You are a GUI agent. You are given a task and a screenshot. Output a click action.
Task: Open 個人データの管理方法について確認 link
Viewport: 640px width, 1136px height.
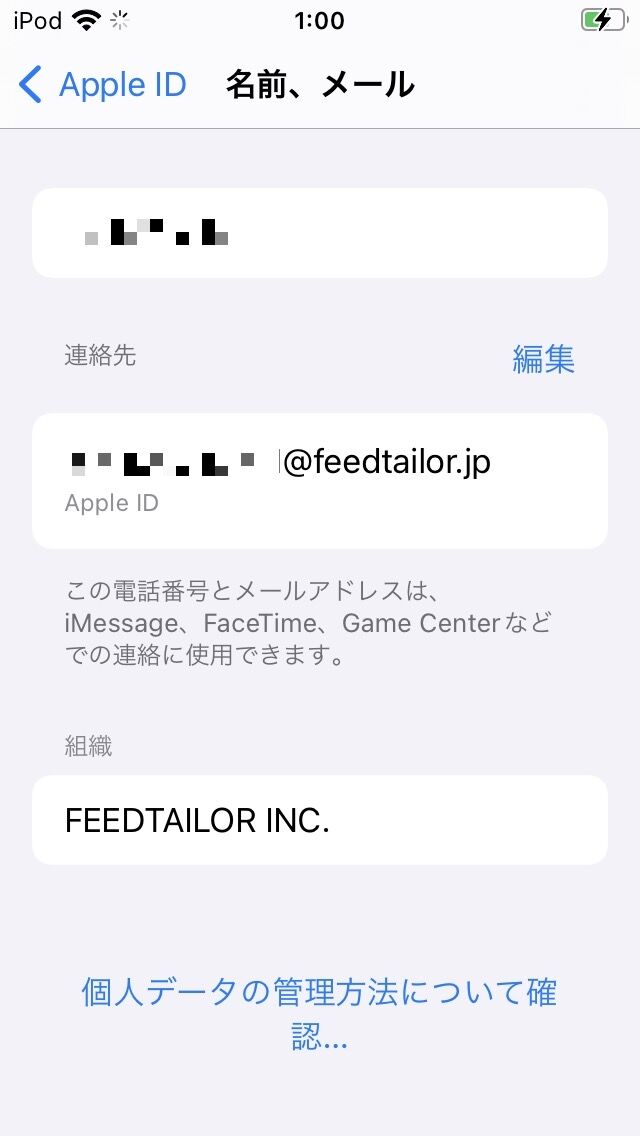(320, 1014)
